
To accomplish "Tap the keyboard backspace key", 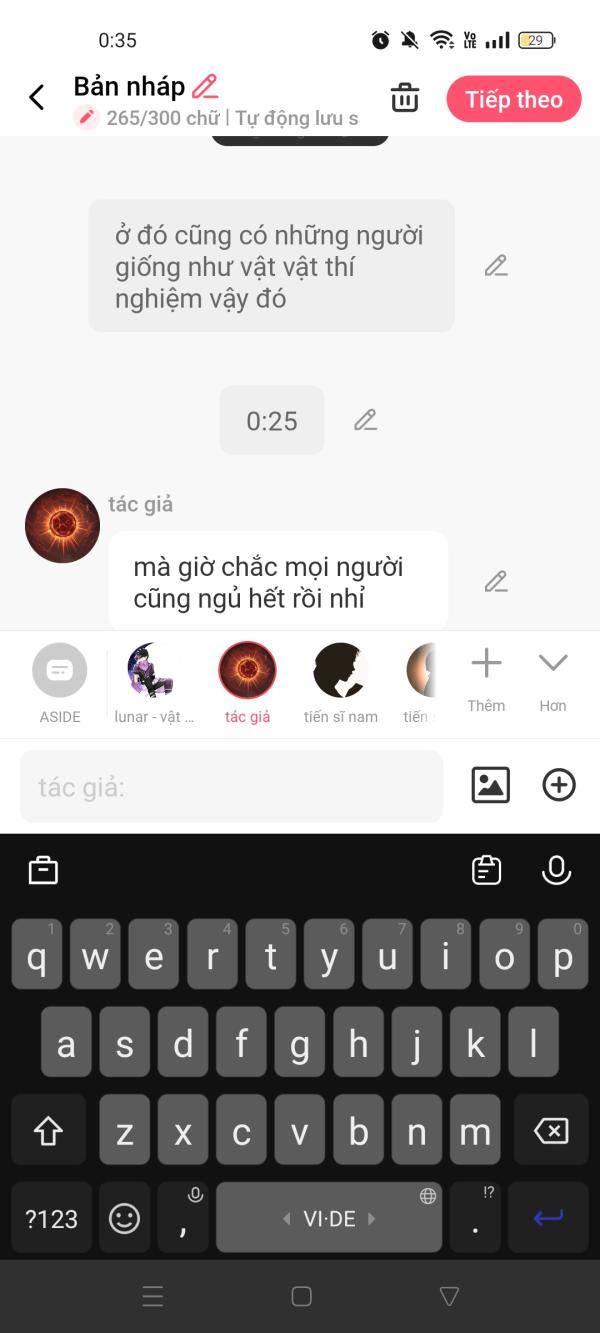I will [x=550, y=1131].
